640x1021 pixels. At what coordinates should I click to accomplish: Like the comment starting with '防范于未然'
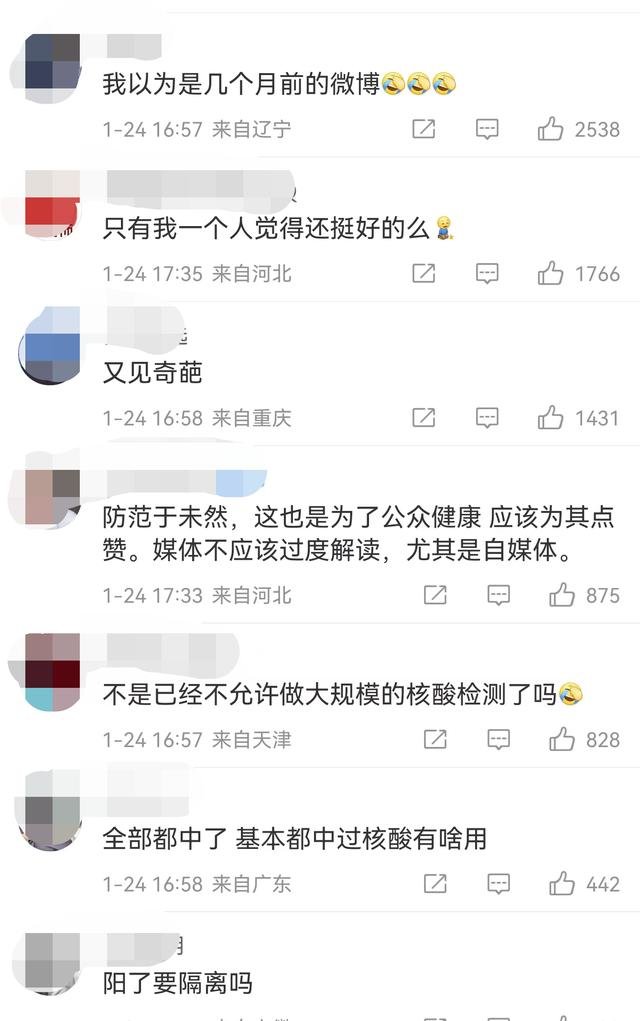coord(562,595)
